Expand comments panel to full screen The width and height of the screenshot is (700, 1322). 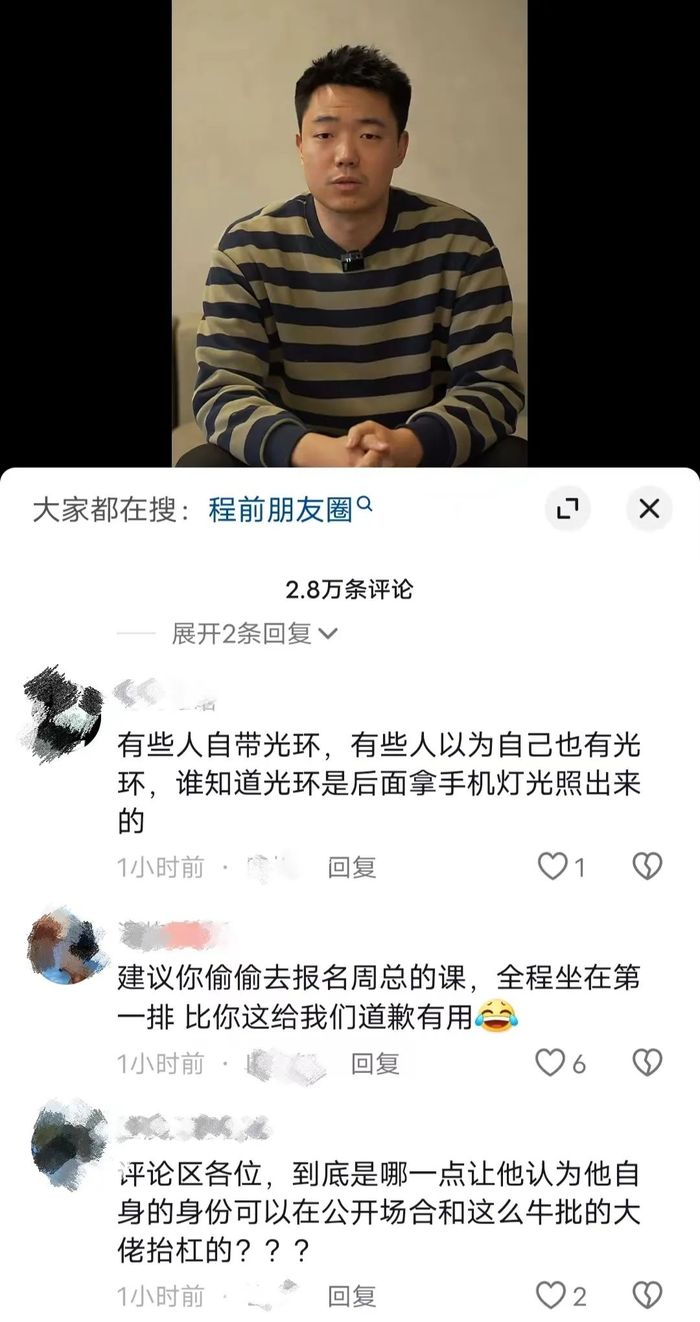568,509
